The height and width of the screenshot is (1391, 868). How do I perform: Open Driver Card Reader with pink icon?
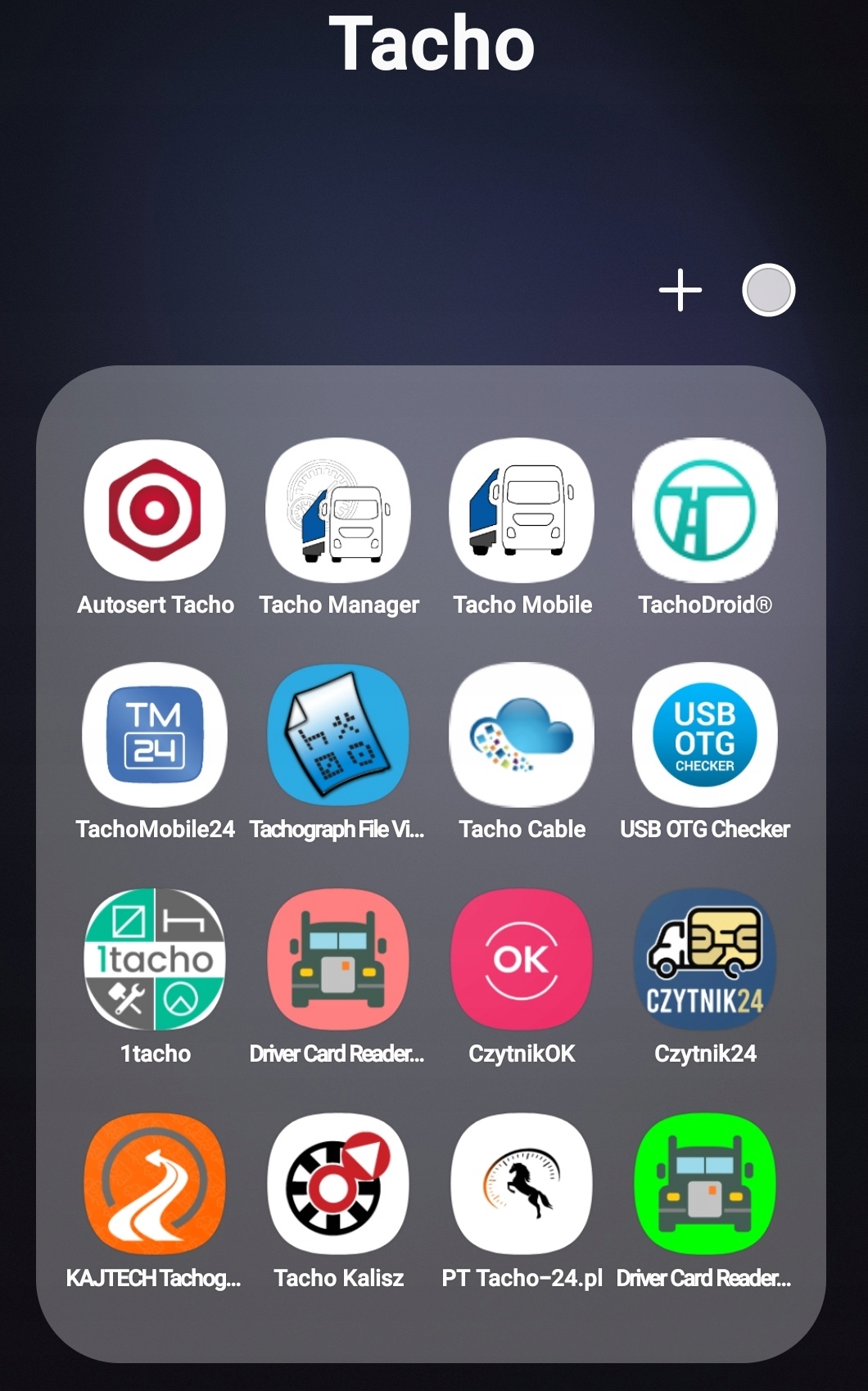(338, 959)
